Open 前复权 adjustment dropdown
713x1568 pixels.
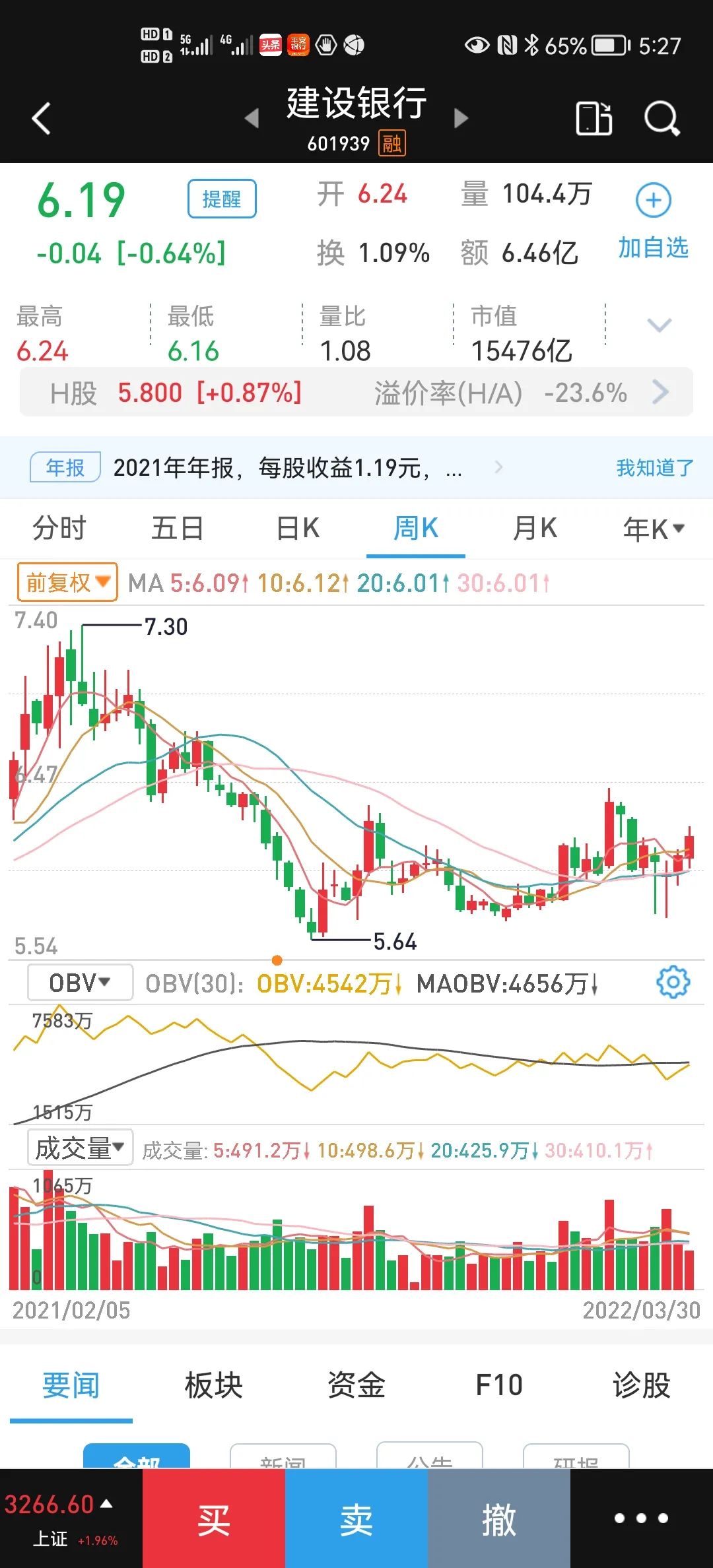(x=67, y=582)
